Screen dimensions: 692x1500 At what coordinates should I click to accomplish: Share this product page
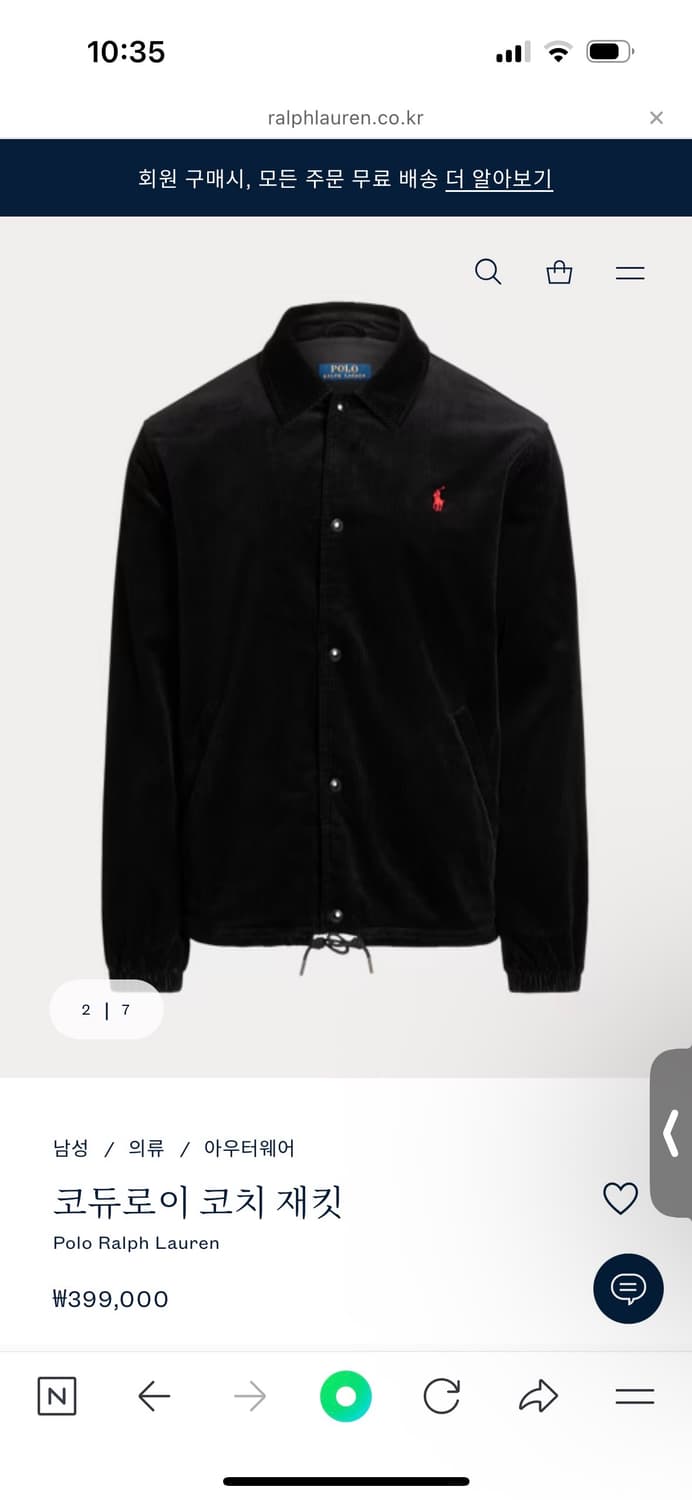[538, 1396]
